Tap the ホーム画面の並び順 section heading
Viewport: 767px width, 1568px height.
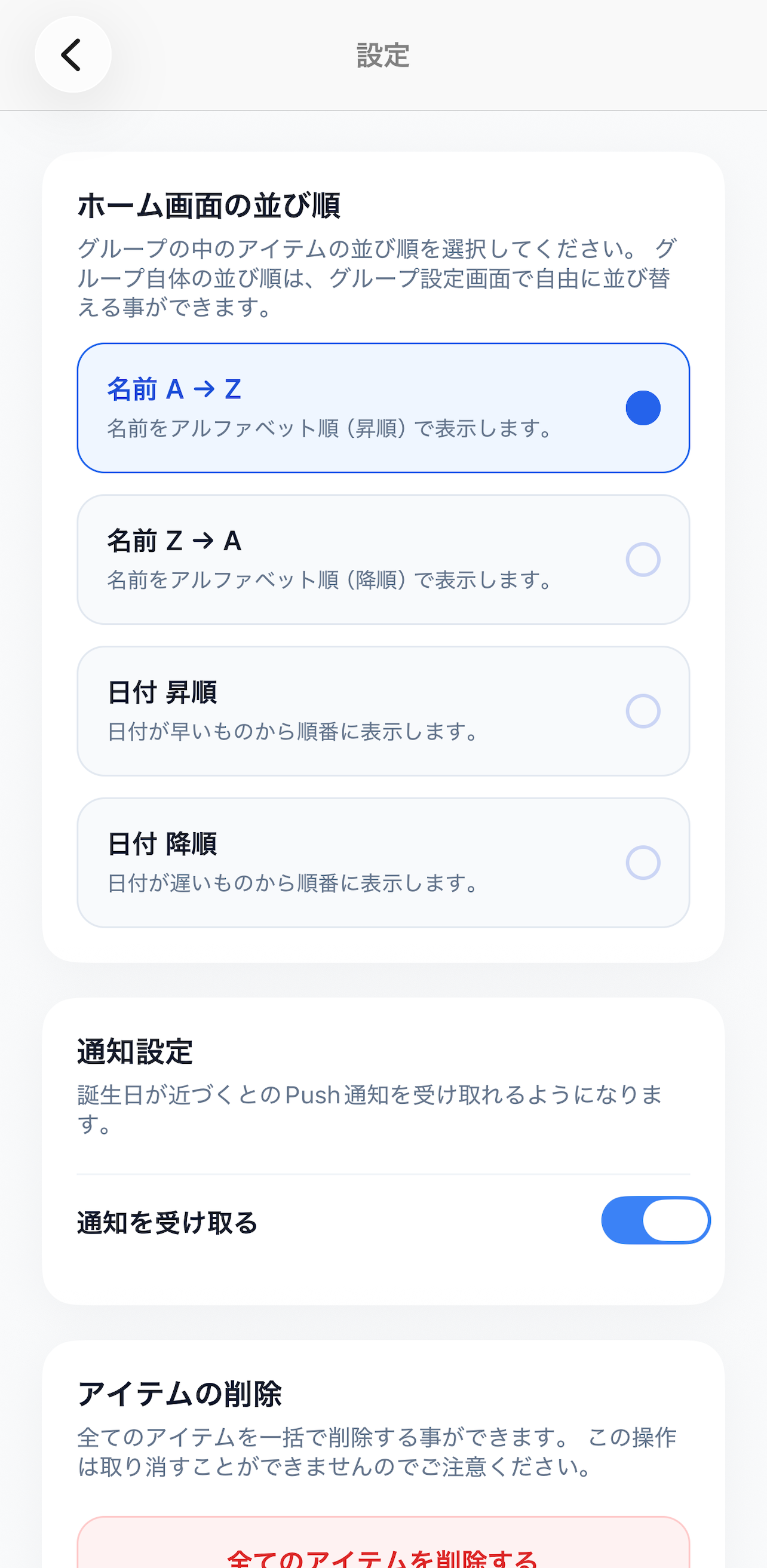click(x=211, y=204)
